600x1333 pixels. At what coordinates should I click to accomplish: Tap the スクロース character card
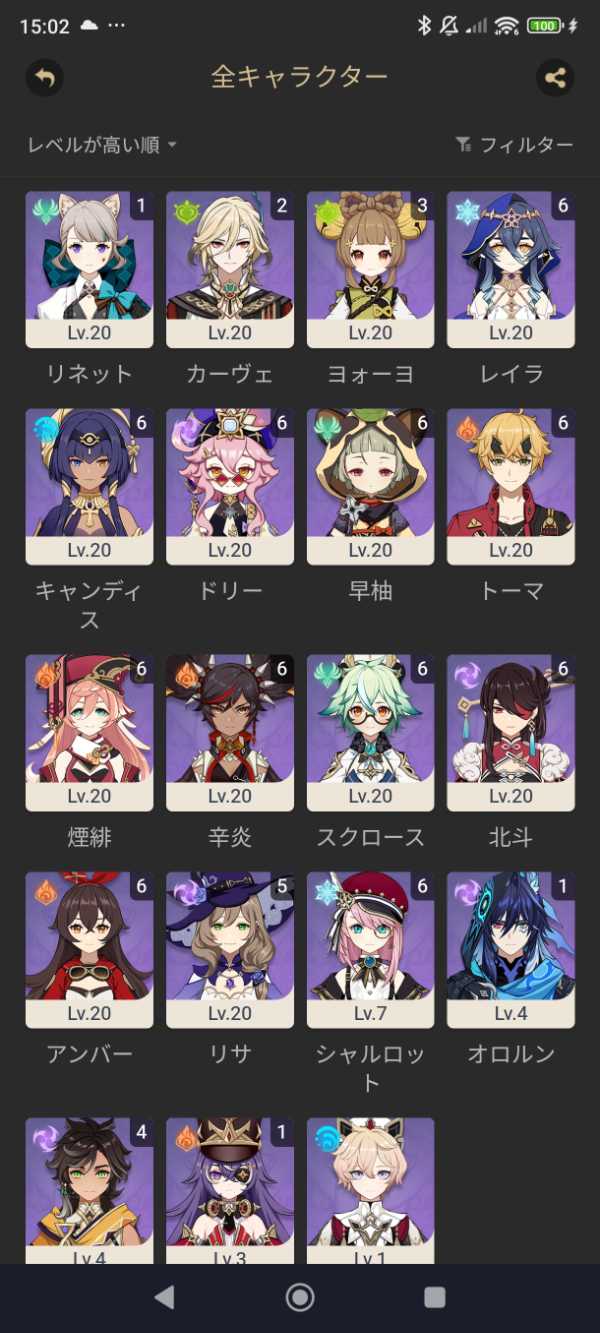370,732
